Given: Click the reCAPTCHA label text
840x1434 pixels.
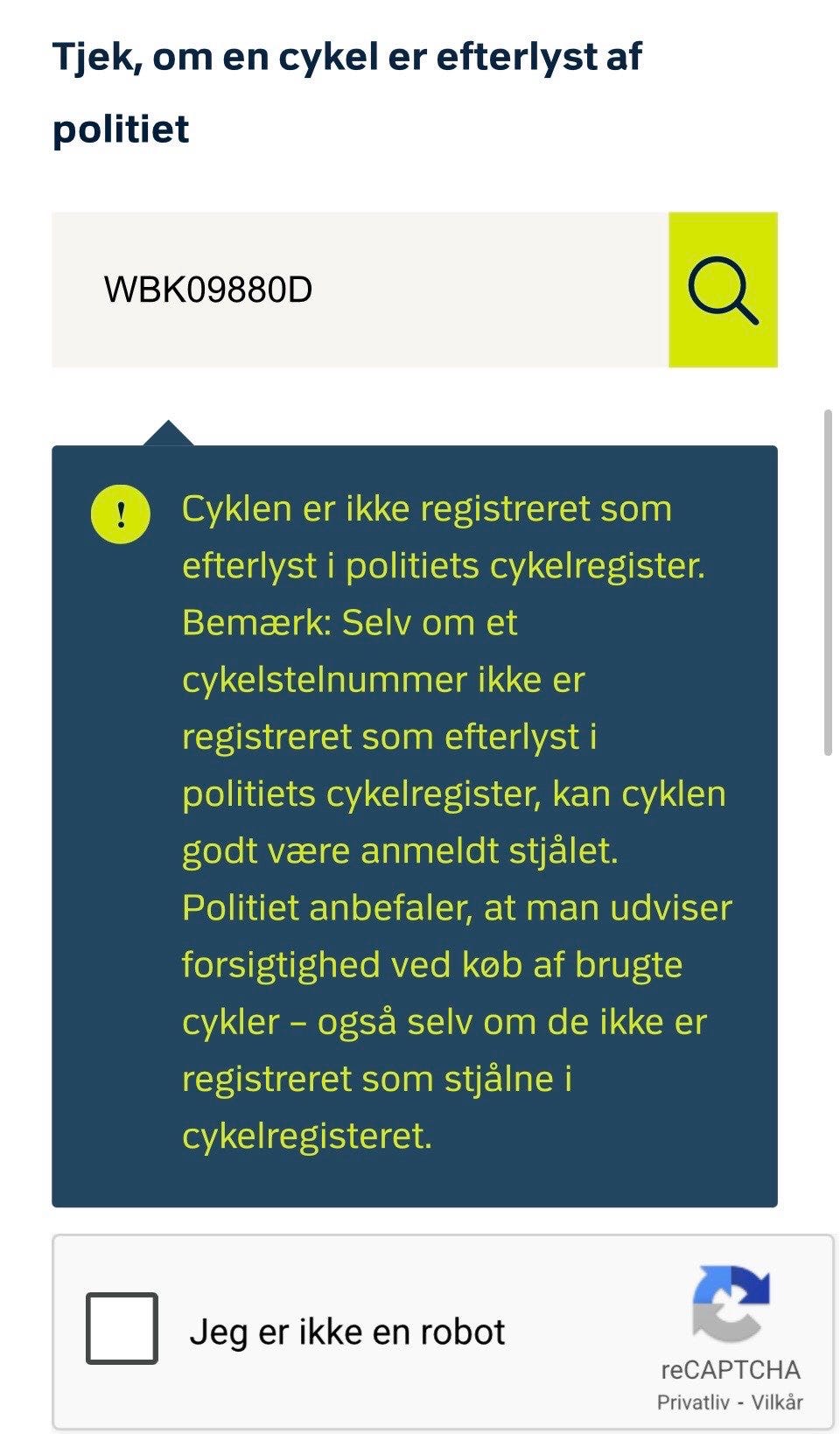Looking at the screenshot, I should 731,1368.
